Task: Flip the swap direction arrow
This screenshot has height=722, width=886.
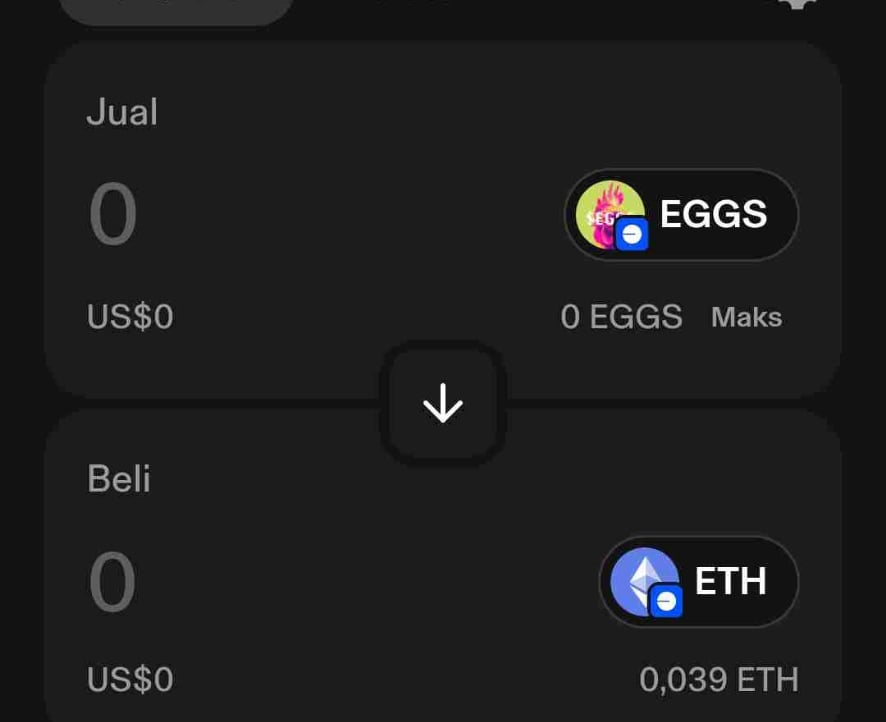Action: point(442,404)
